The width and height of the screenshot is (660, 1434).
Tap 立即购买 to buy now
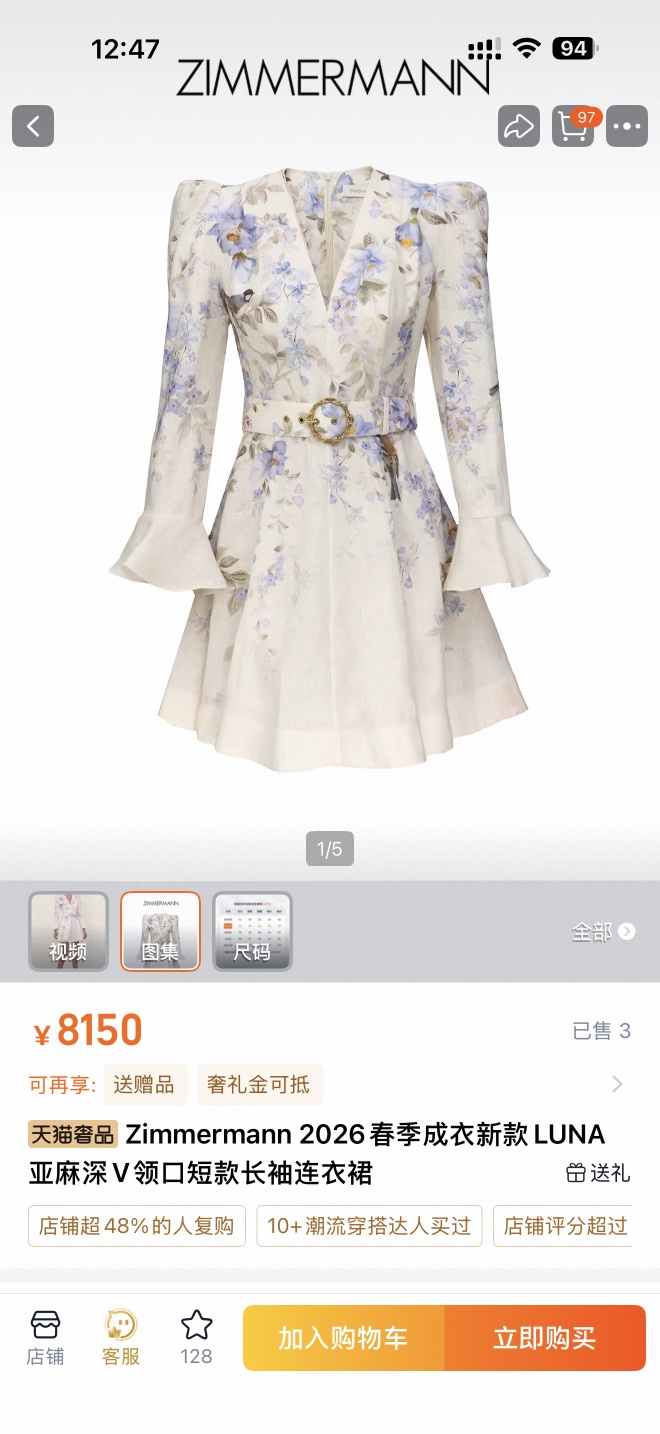click(x=545, y=1338)
